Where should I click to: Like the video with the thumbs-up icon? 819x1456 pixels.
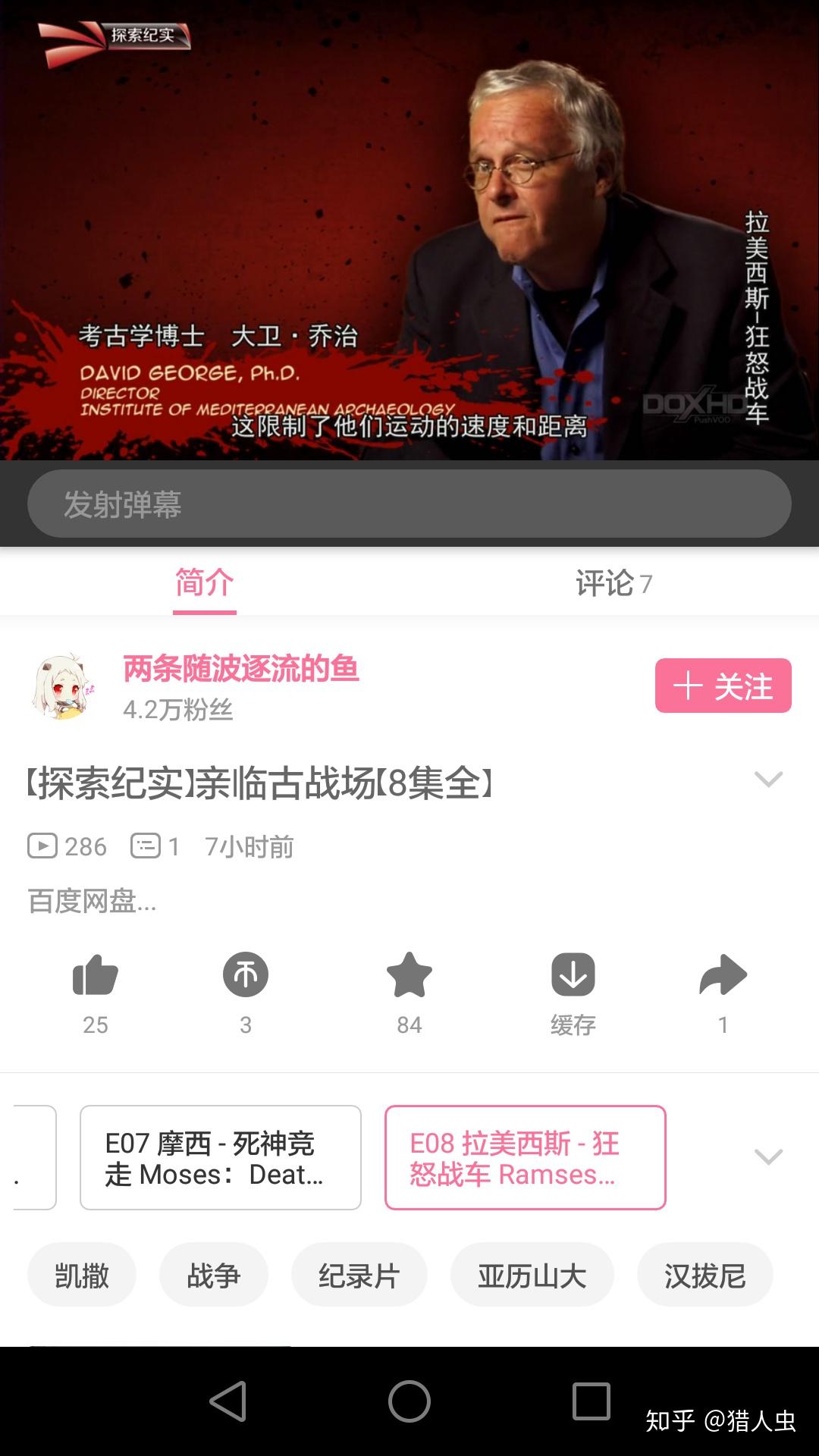tap(96, 975)
